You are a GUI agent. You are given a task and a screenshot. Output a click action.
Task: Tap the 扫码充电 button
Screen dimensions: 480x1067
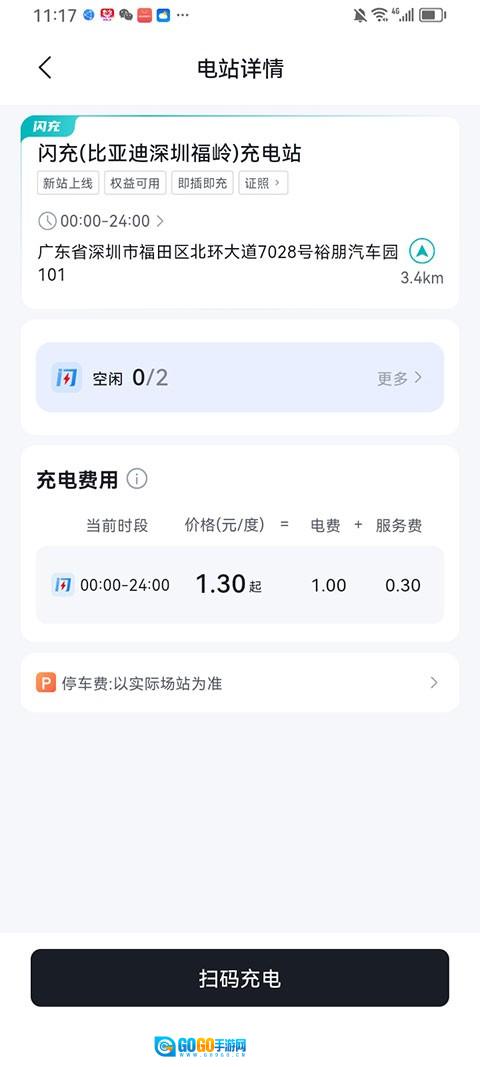[x=240, y=978]
